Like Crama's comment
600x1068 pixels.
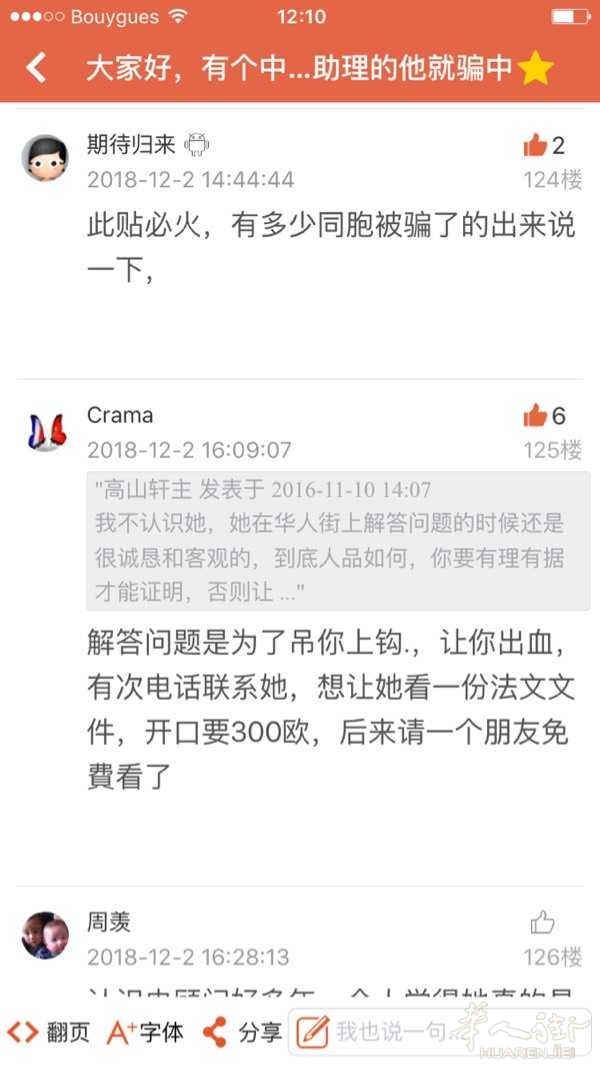pyautogui.click(x=536, y=416)
